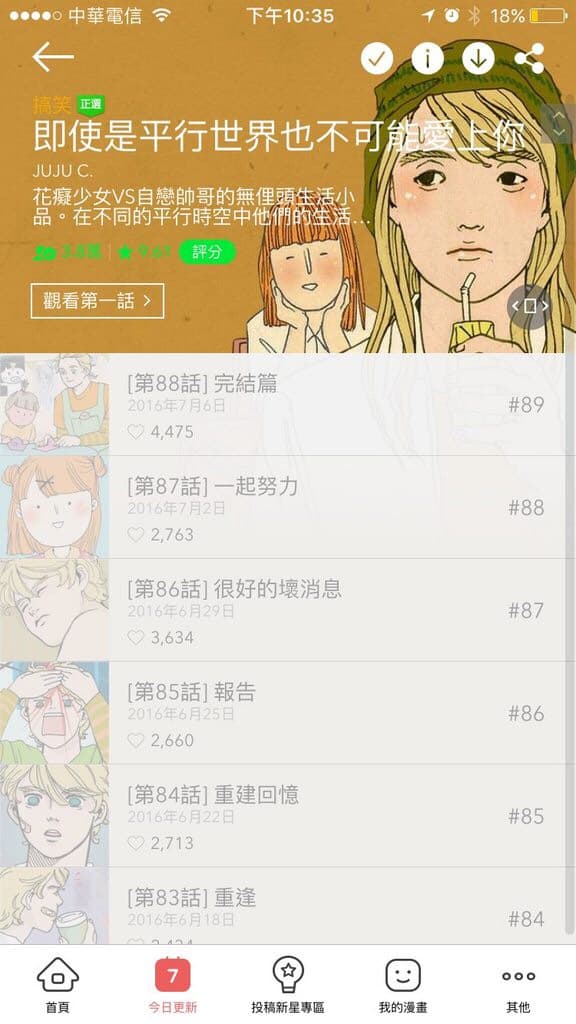
Task: Open the 投稿新星專區 tab
Action: click(287, 985)
